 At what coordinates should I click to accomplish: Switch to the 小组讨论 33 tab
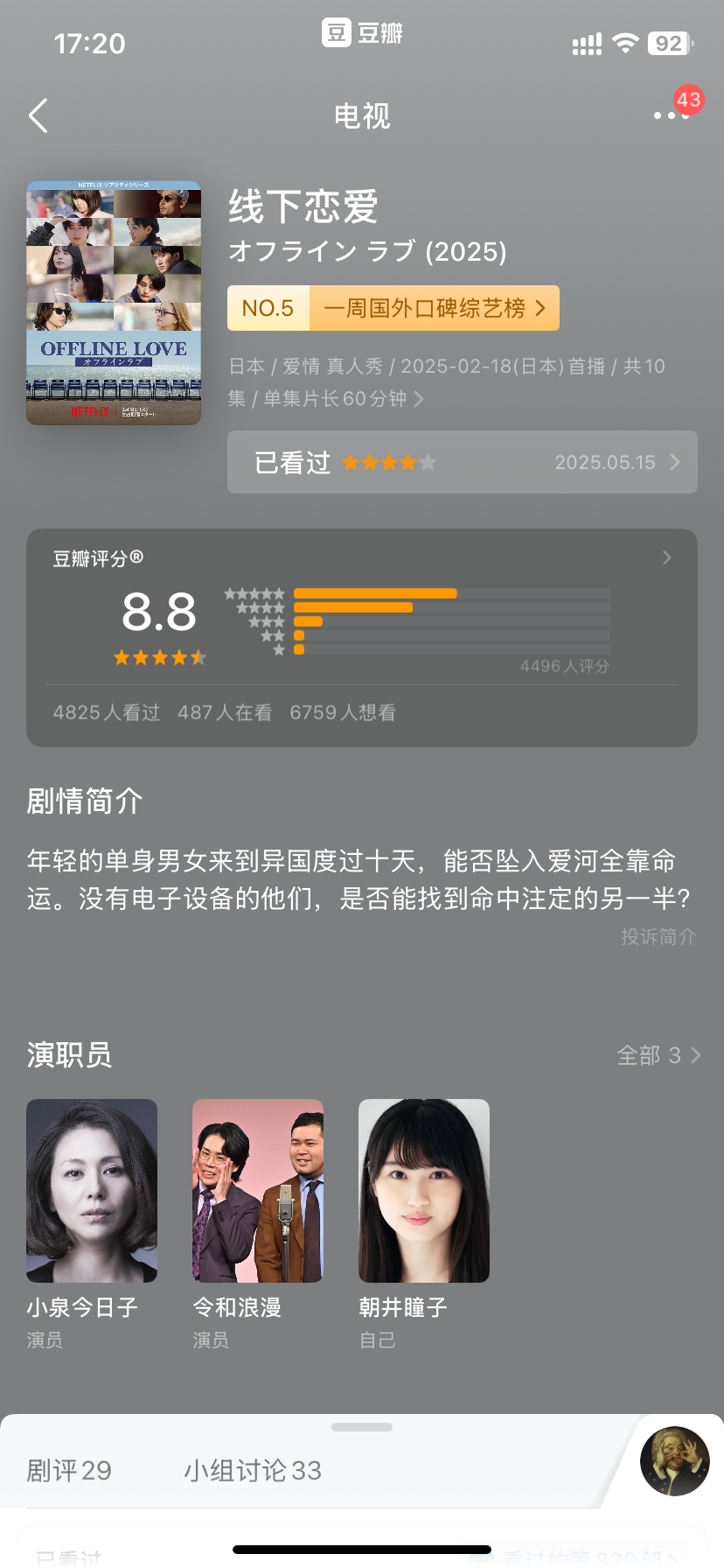click(253, 1470)
